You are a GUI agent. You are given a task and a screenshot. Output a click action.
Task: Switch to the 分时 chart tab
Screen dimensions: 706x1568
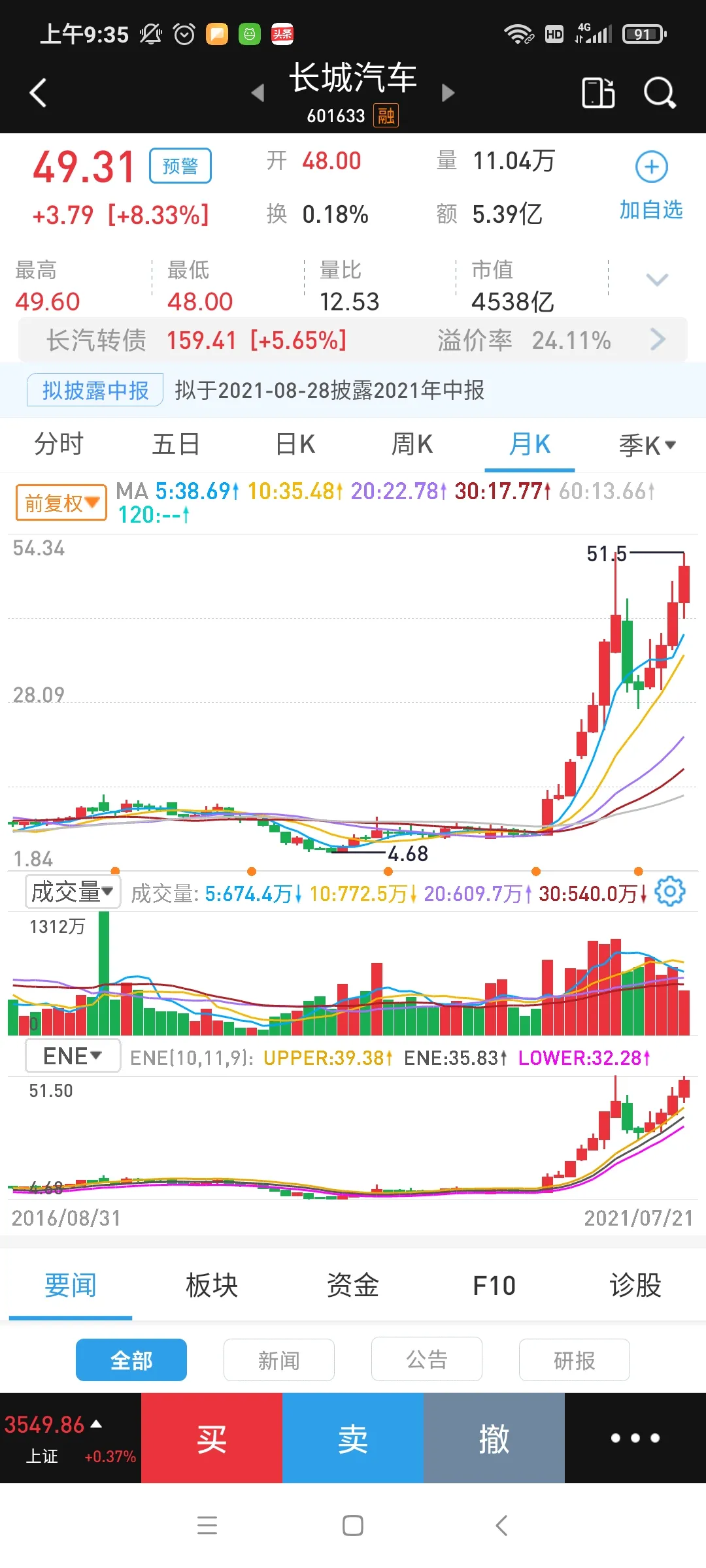pos(59,444)
